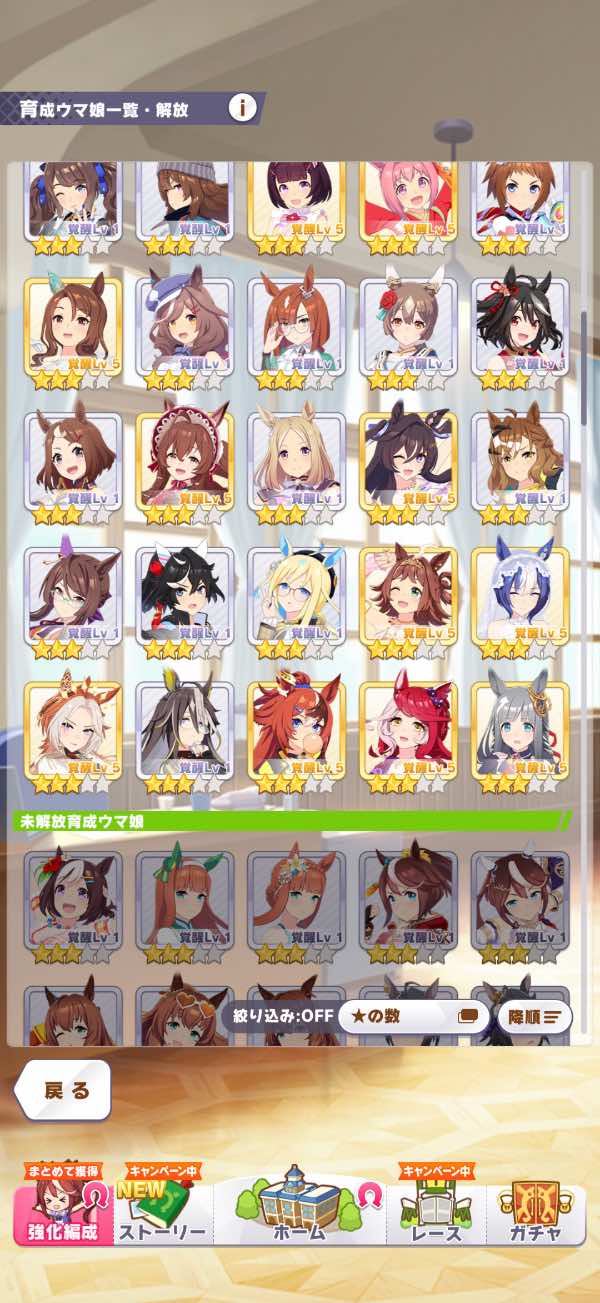The height and width of the screenshot is (1303, 600).
Task: Open the ストーリー tab
Action: click(163, 1211)
